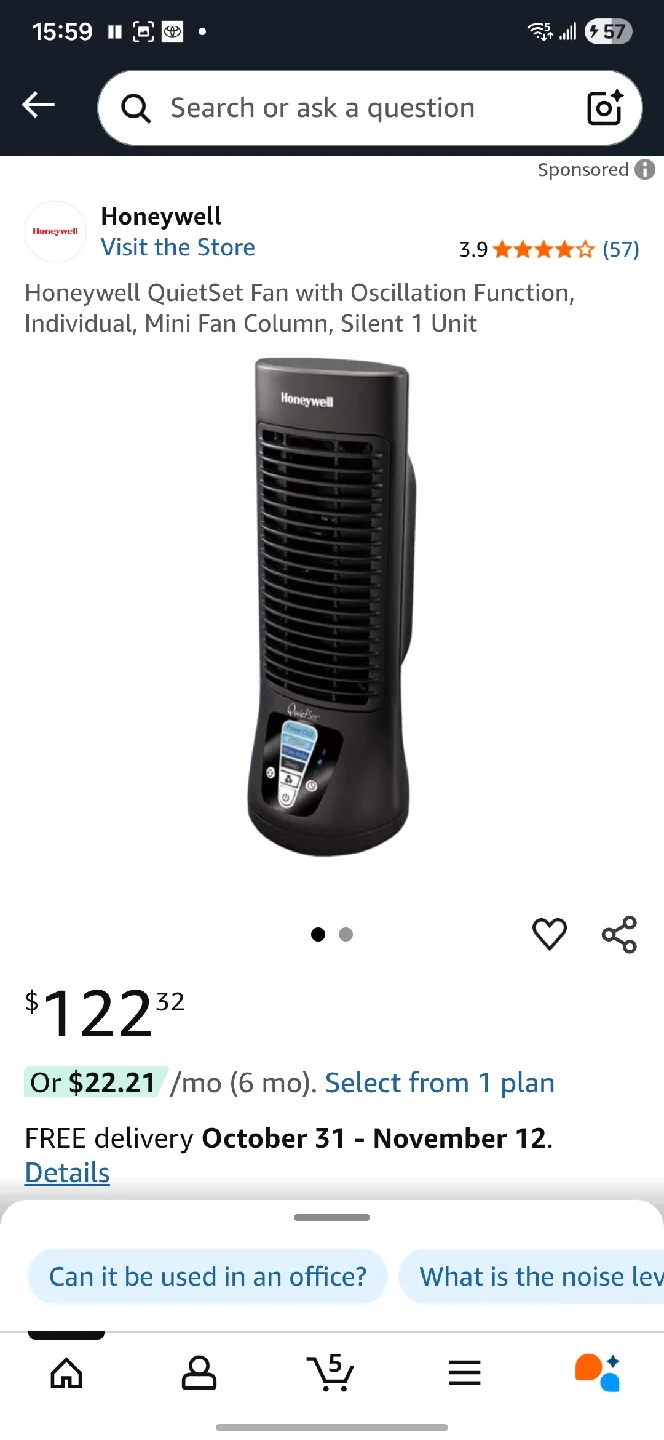Open camera lens search icon
Image resolution: width=664 pixels, height=1440 pixels.
pos(605,108)
